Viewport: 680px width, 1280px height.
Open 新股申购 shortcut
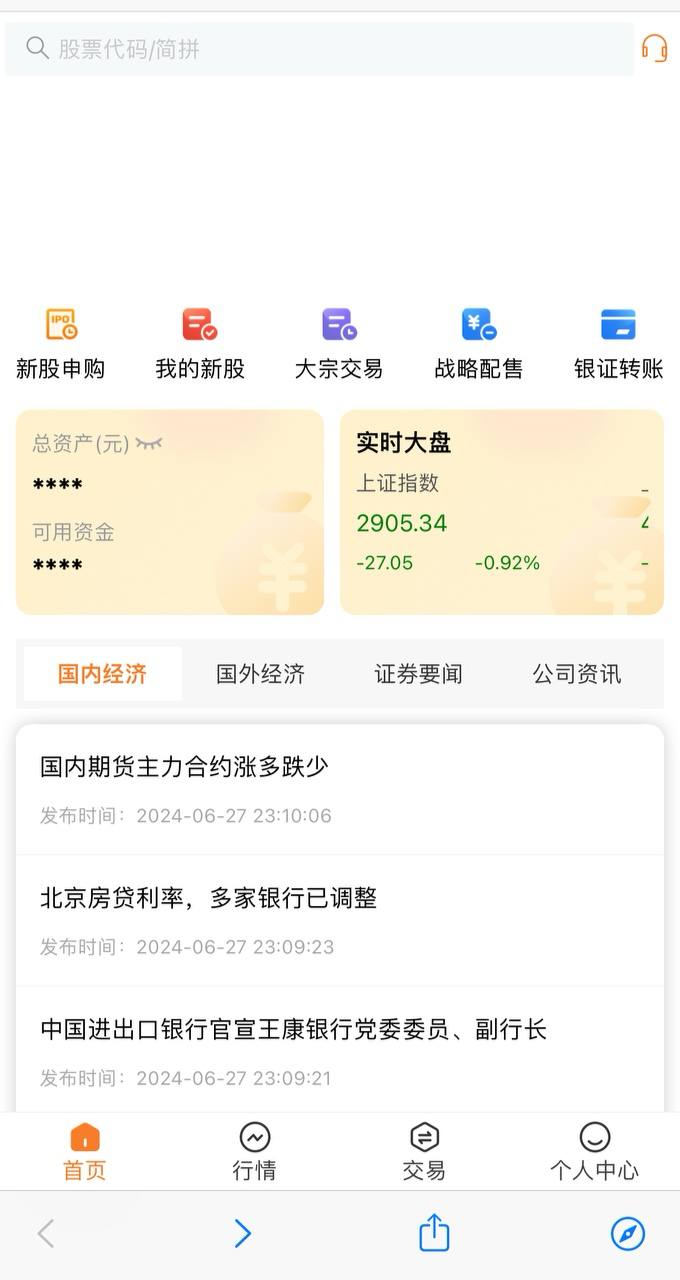tap(60, 343)
